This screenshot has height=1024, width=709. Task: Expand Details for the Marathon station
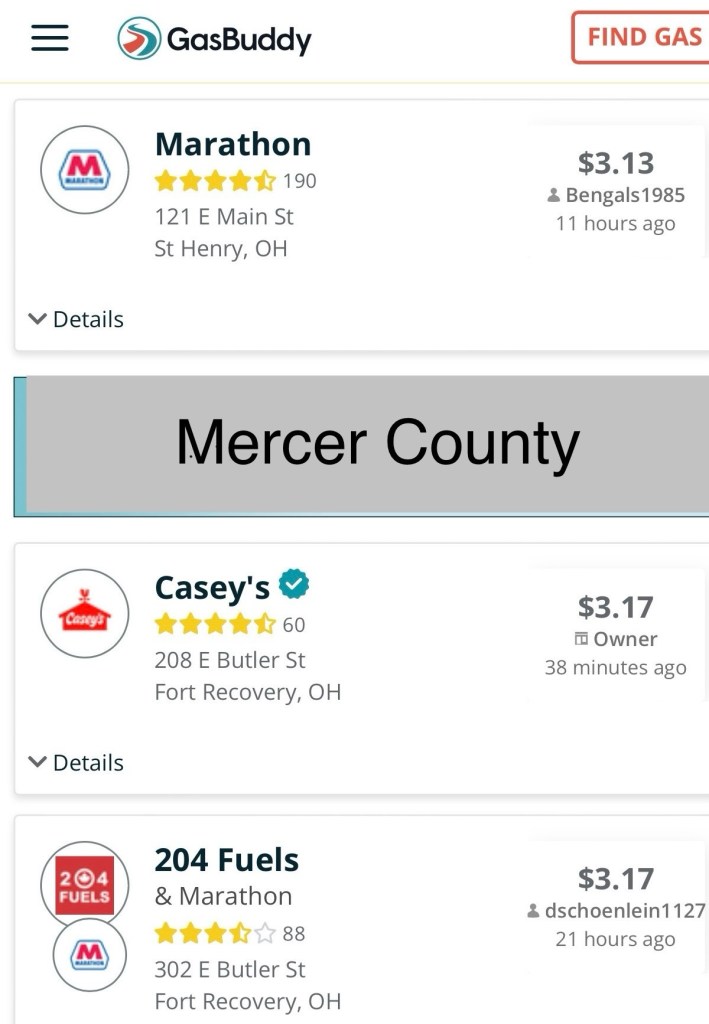point(77,320)
